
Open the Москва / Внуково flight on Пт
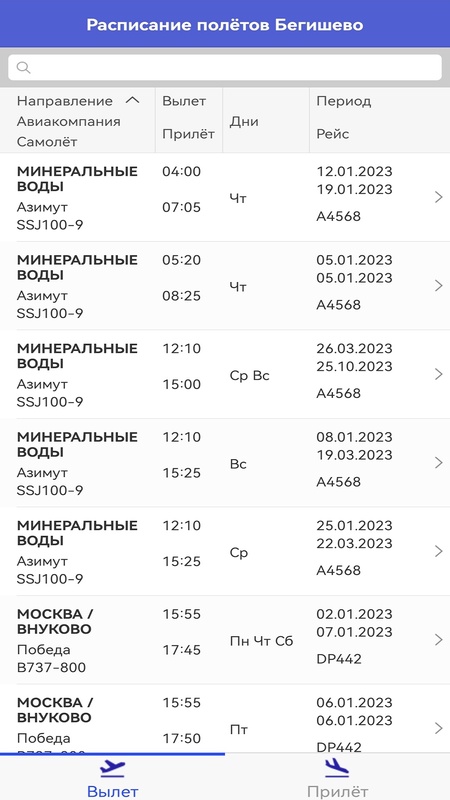pos(225,719)
